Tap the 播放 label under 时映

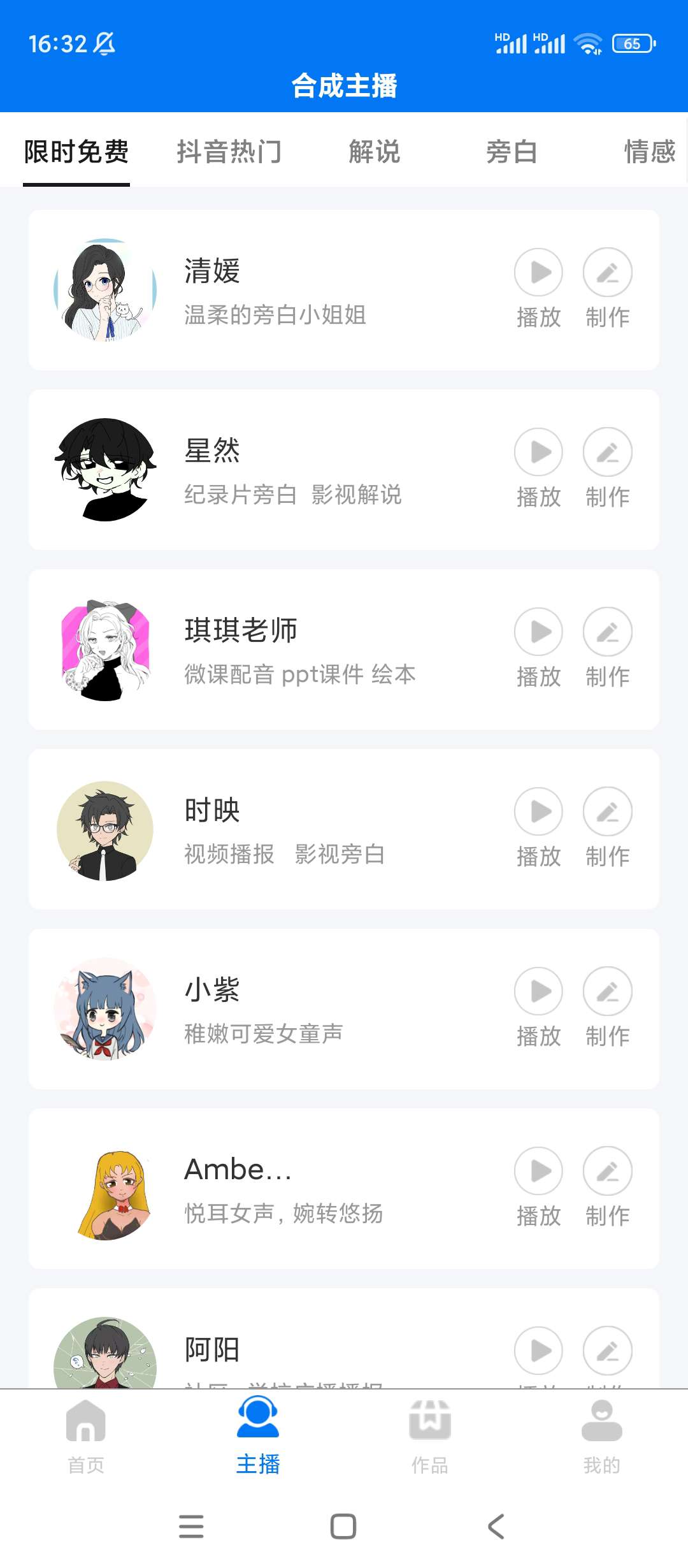click(538, 857)
